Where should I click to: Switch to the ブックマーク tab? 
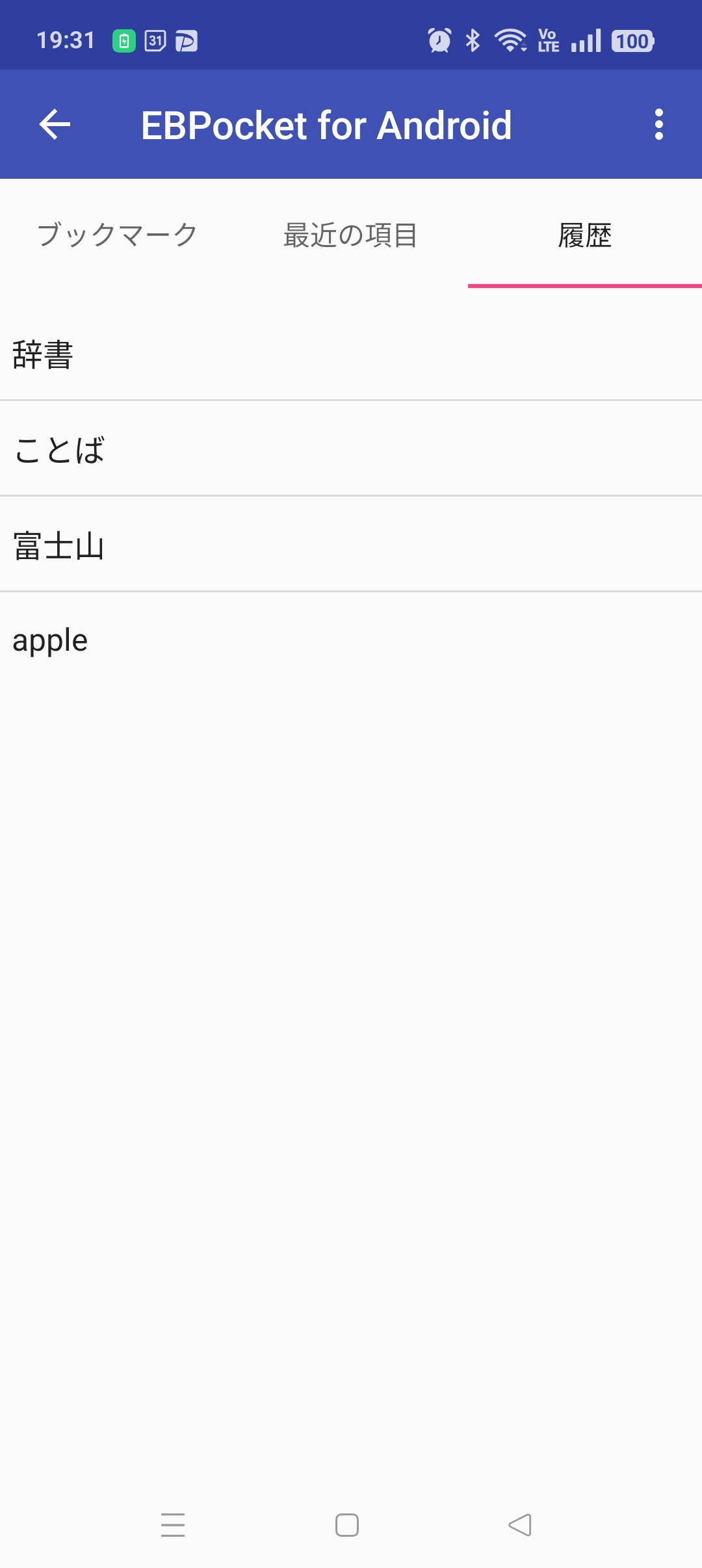[x=117, y=235]
